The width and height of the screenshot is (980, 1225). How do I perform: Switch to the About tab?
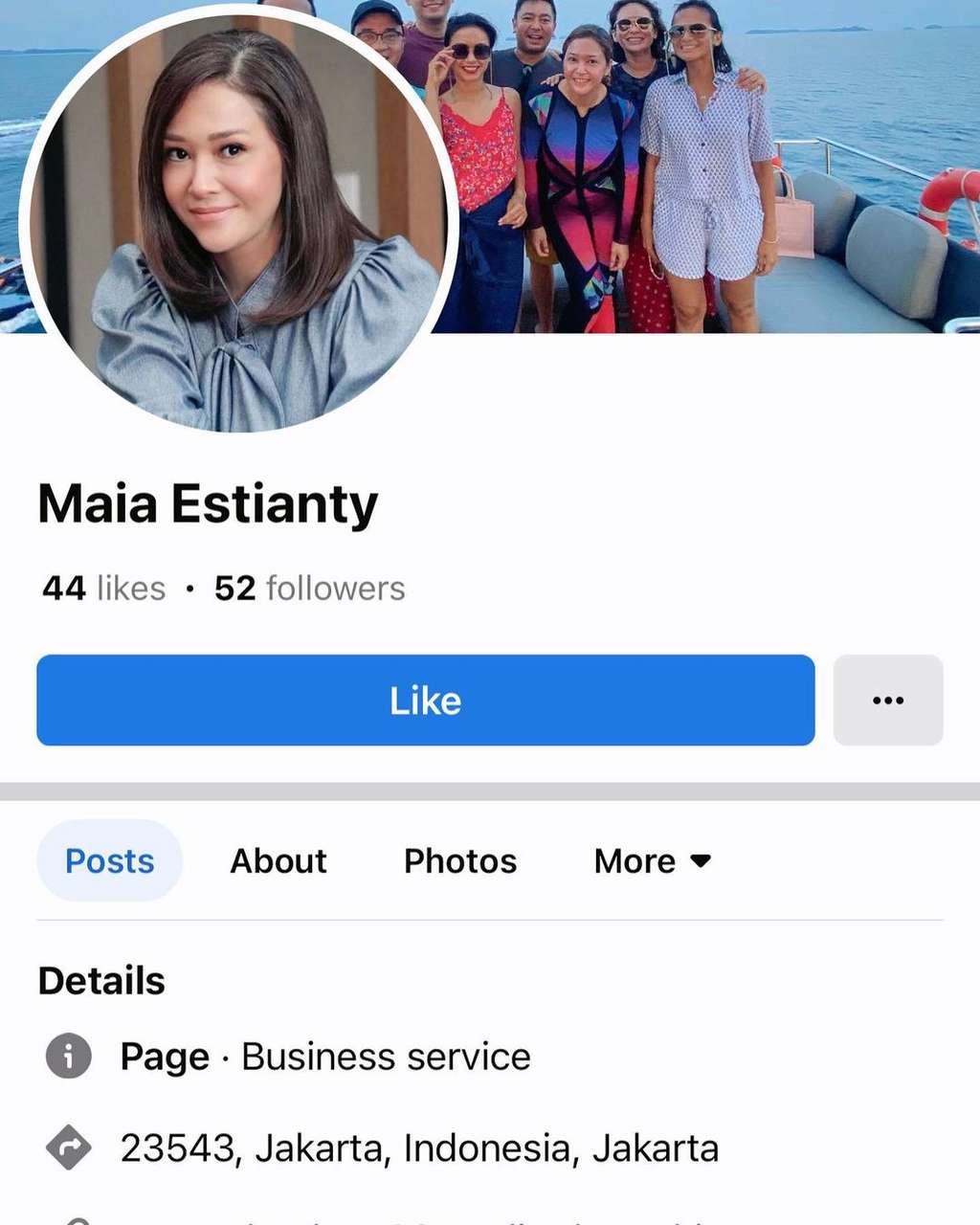(278, 860)
